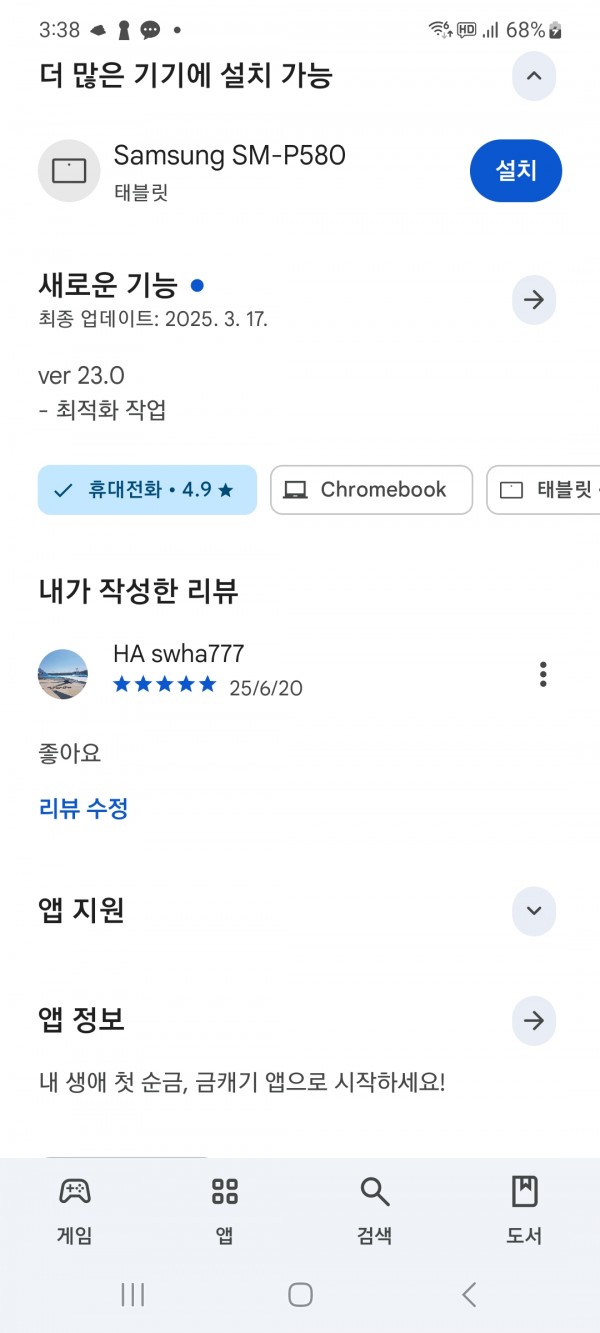Tap the system home button
The width and height of the screenshot is (600, 1333).
300,1295
